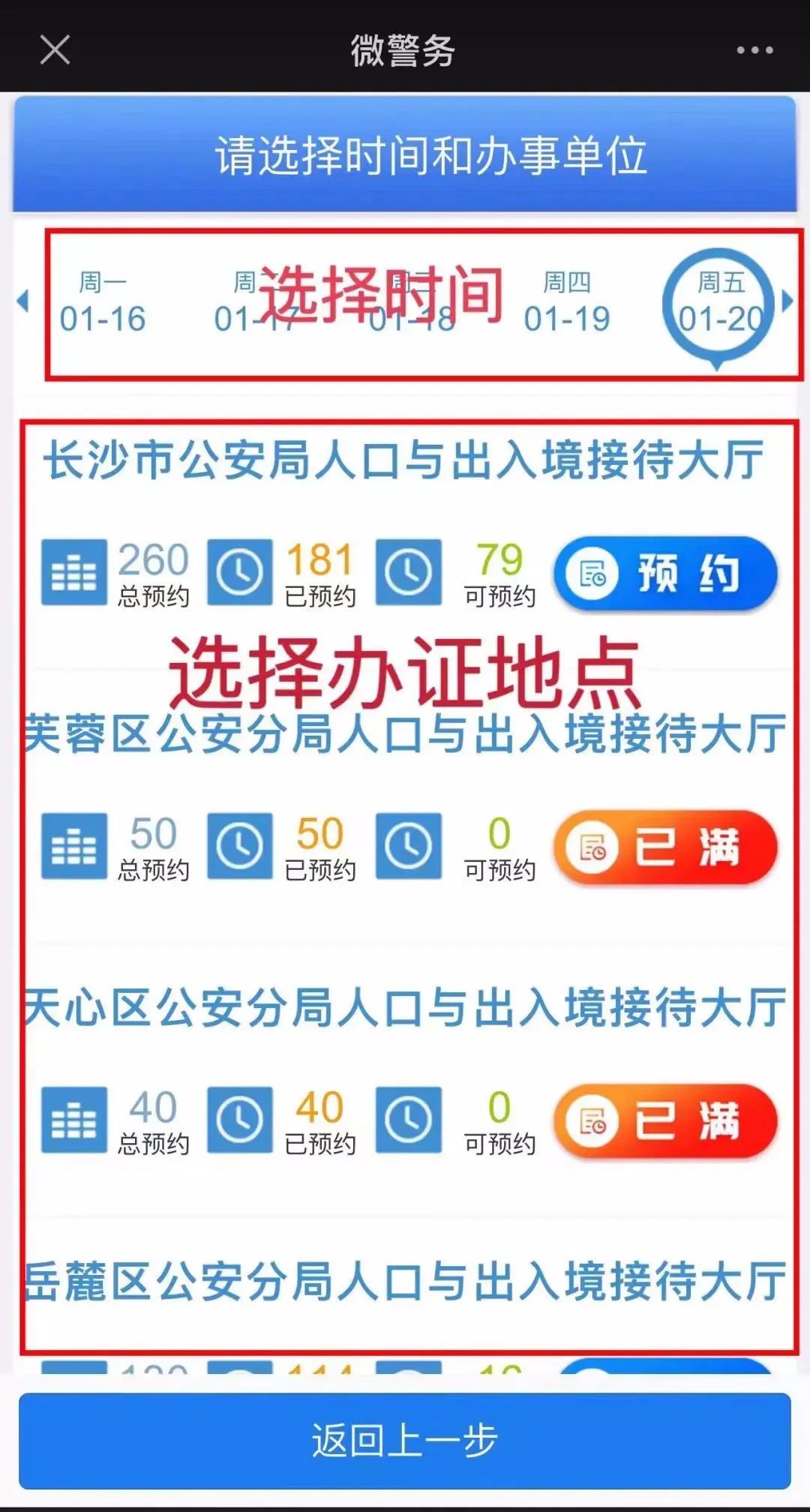Show earlier dates with the left arrow
810x1512 pixels.
click(x=23, y=301)
